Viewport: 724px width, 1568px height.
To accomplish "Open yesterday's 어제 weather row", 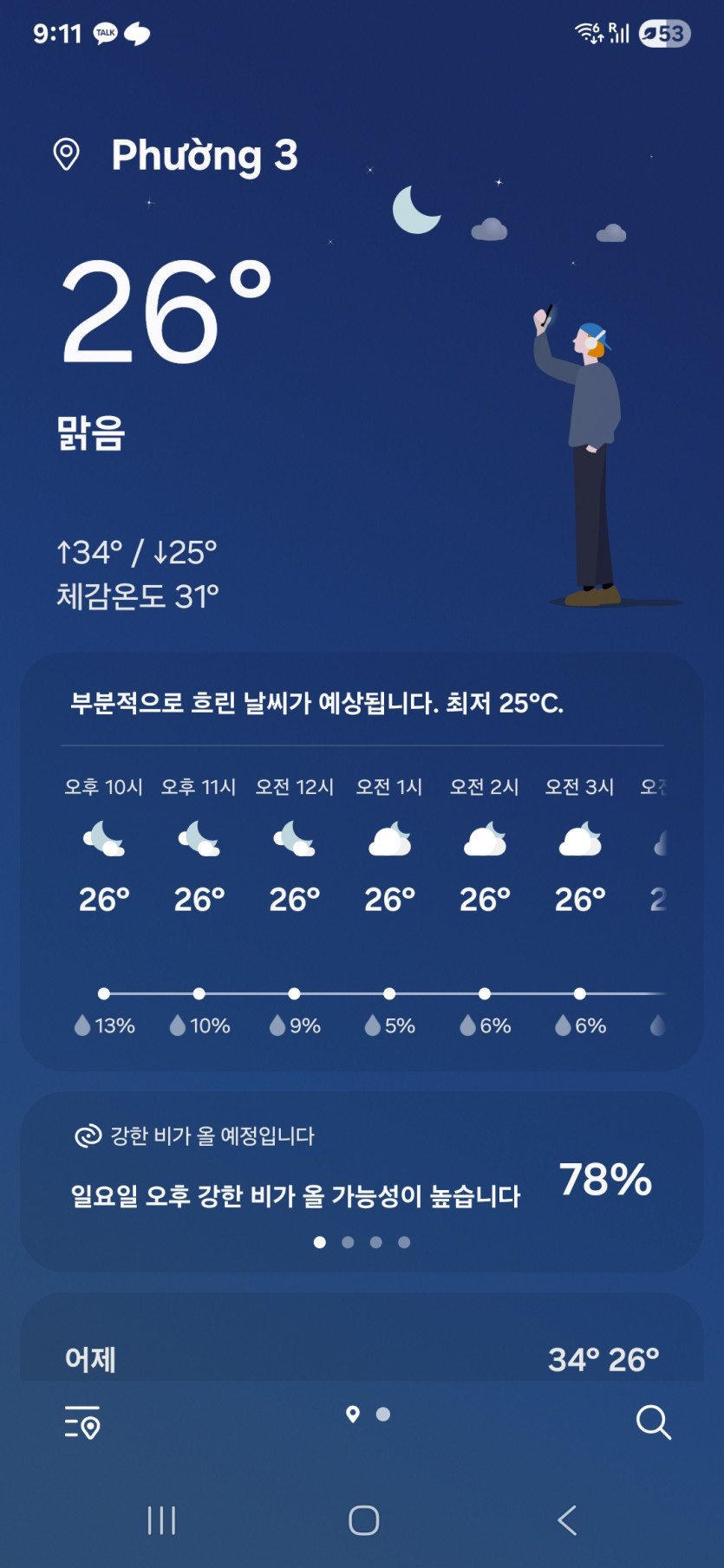I will [362, 1357].
